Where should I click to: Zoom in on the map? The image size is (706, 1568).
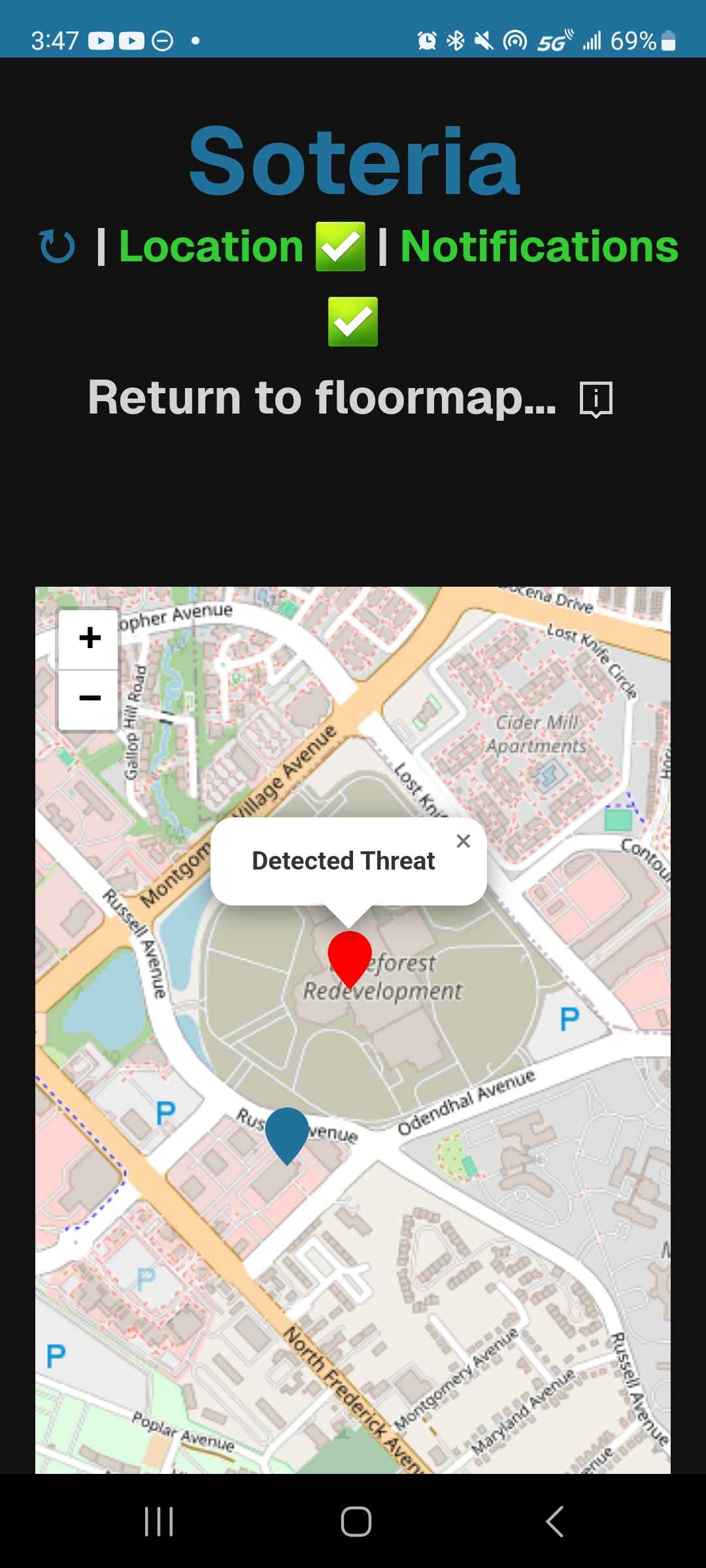tap(90, 638)
